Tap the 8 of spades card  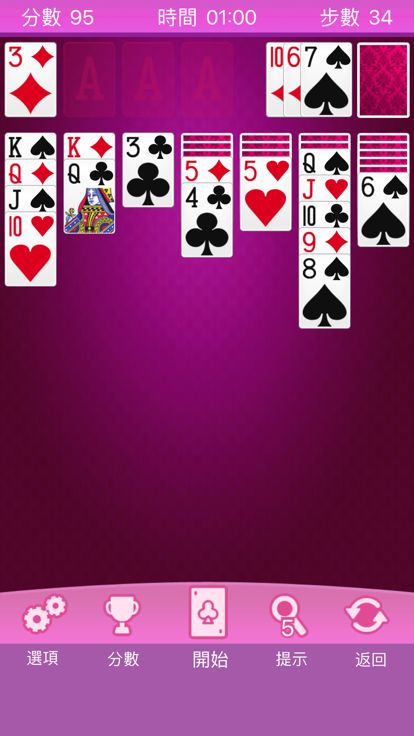point(324,291)
